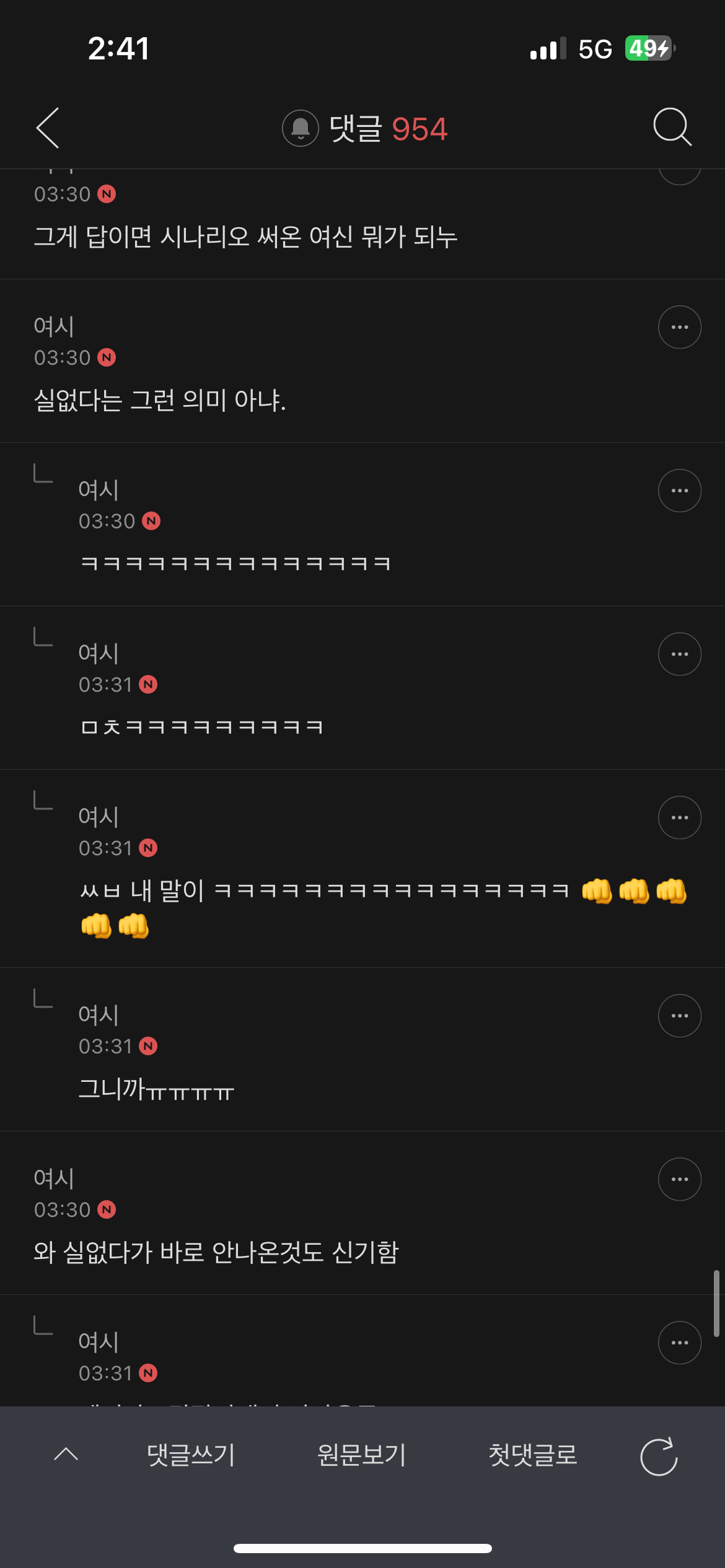Refresh the comments list
Image resolution: width=725 pixels, height=1568 pixels.
point(659,1457)
